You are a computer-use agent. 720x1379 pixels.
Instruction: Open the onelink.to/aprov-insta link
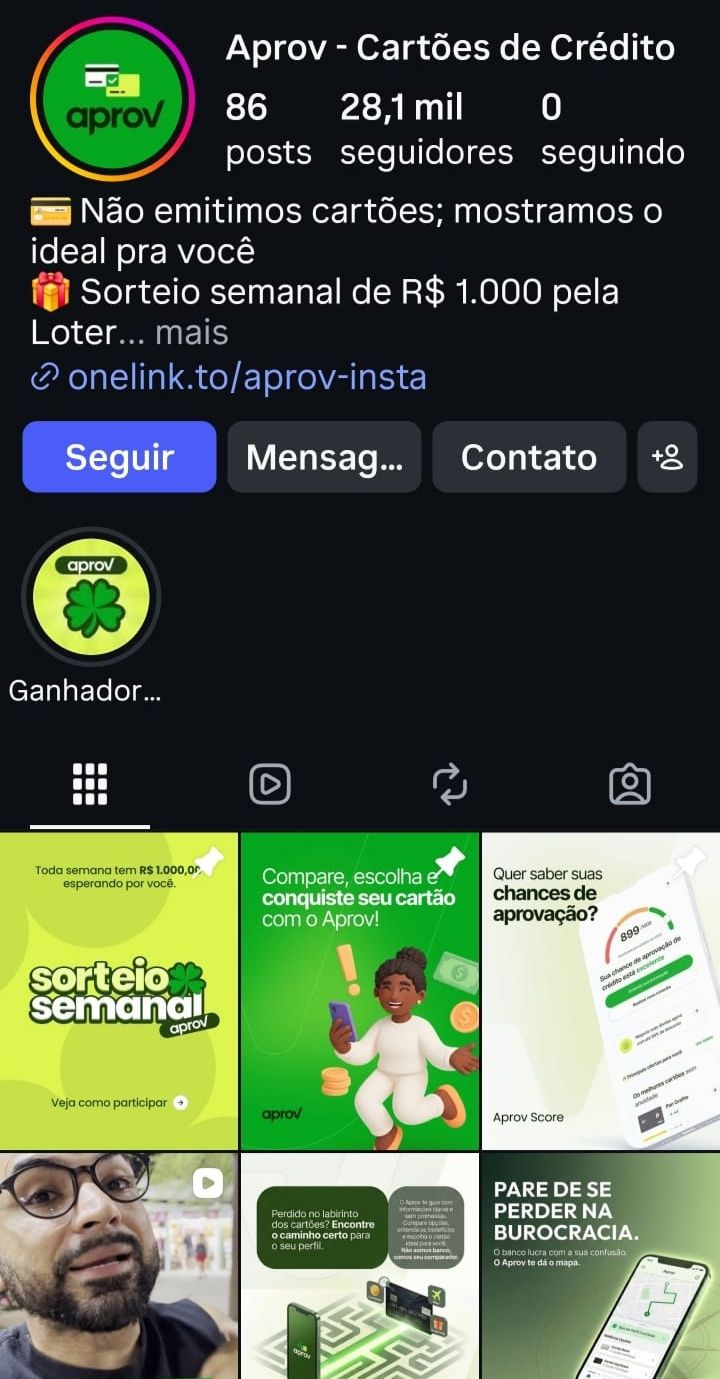coord(247,377)
